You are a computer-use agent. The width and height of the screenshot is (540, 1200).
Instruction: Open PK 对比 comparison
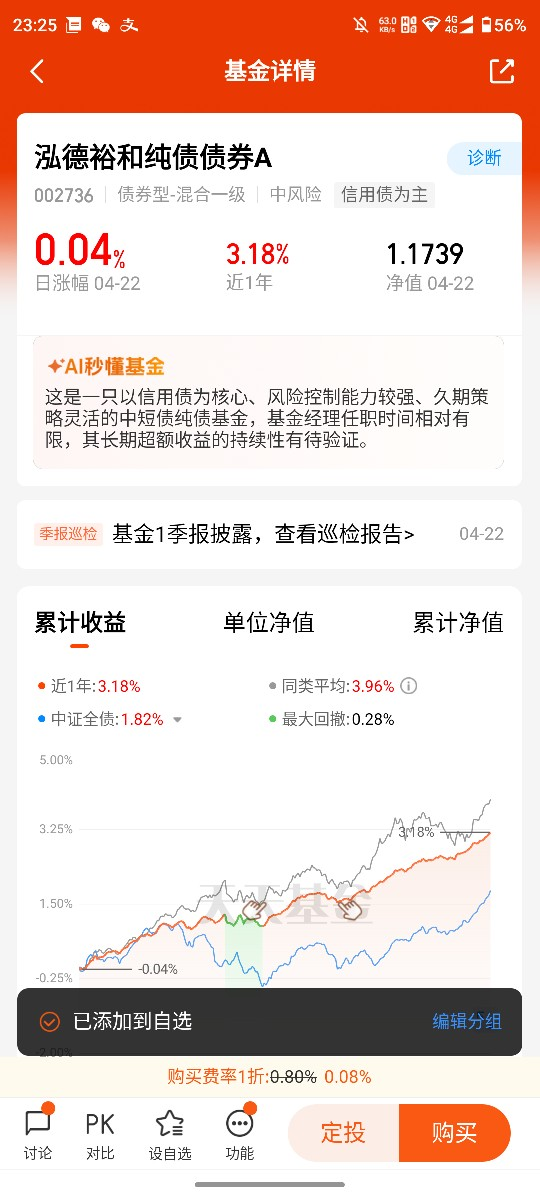pos(100,1134)
